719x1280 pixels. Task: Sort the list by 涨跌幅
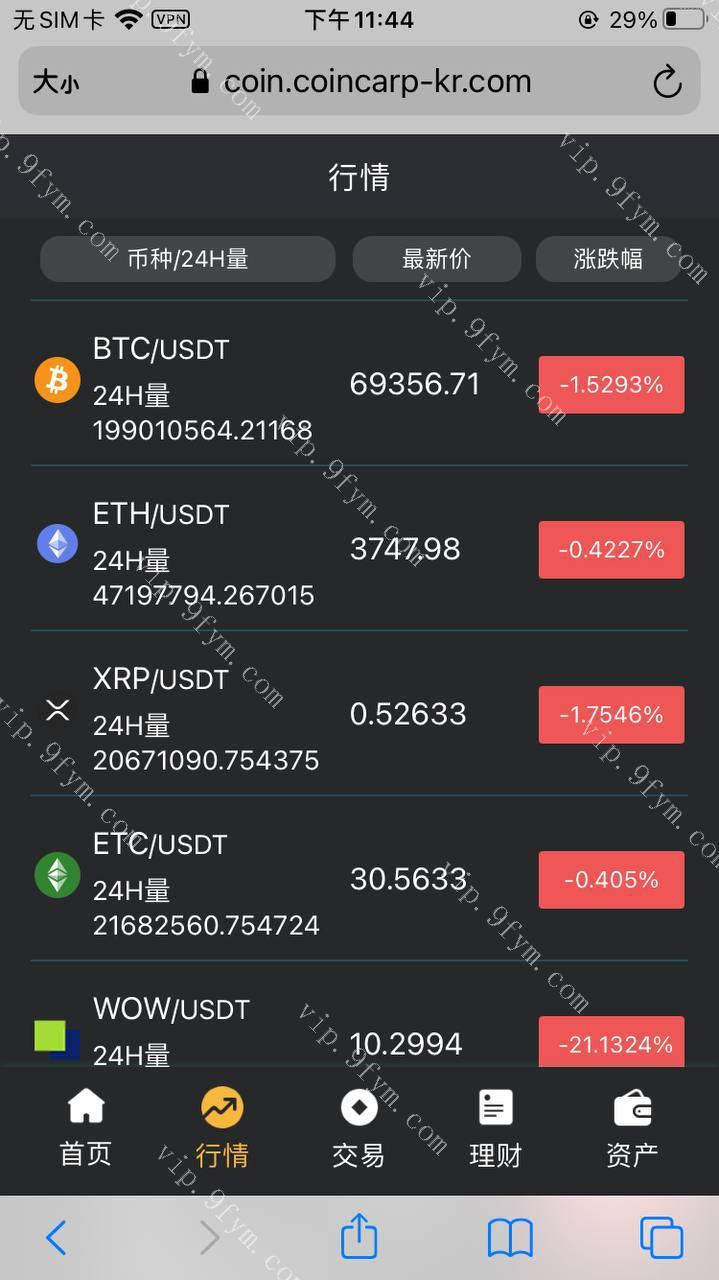click(x=608, y=259)
